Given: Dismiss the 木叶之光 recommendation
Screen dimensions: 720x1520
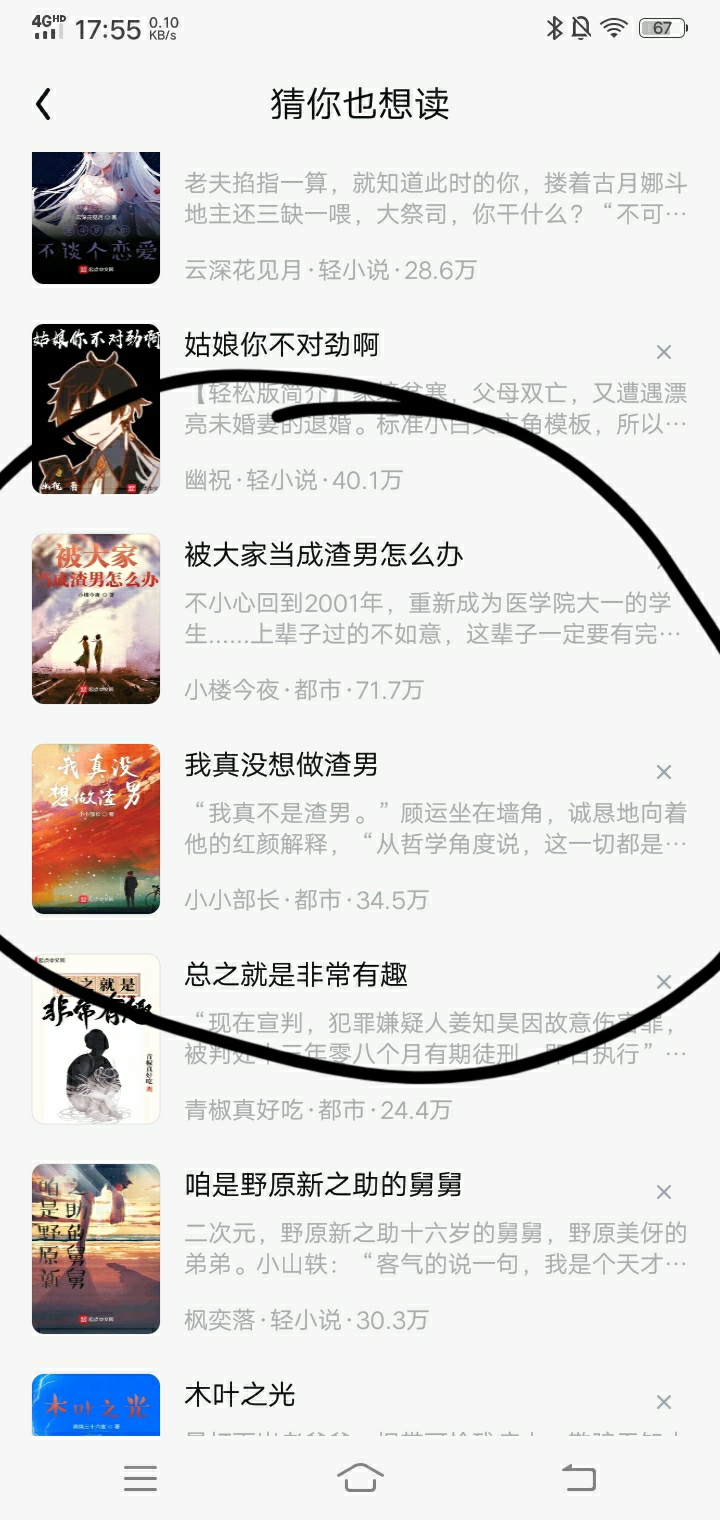Looking at the screenshot, I should (663, 1402).
